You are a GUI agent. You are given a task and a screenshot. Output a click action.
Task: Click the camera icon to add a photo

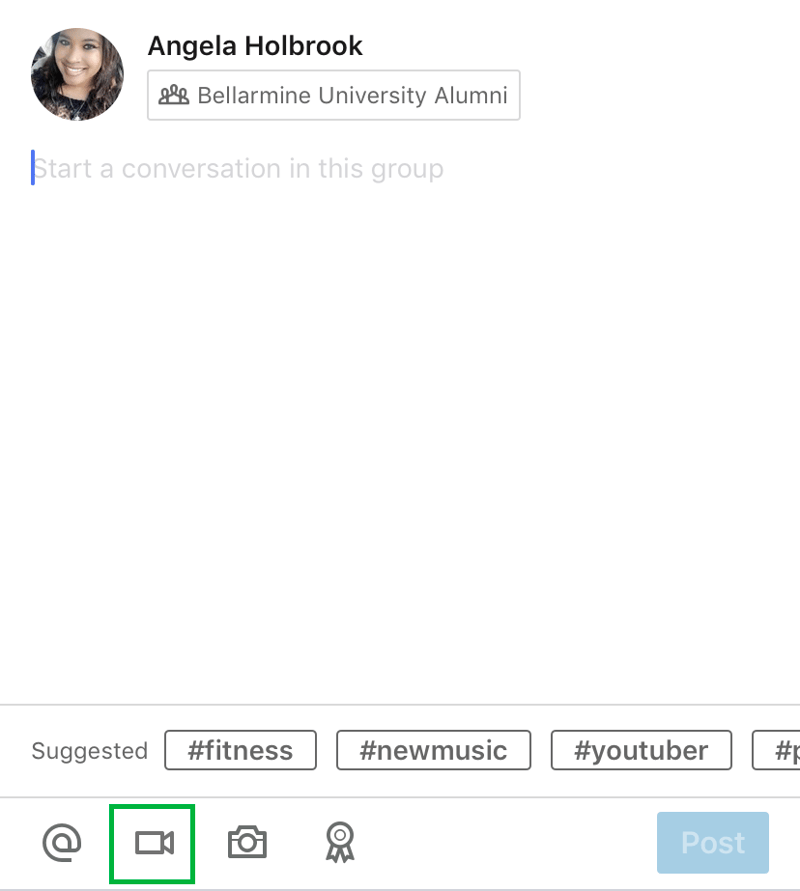coord(247,843)
